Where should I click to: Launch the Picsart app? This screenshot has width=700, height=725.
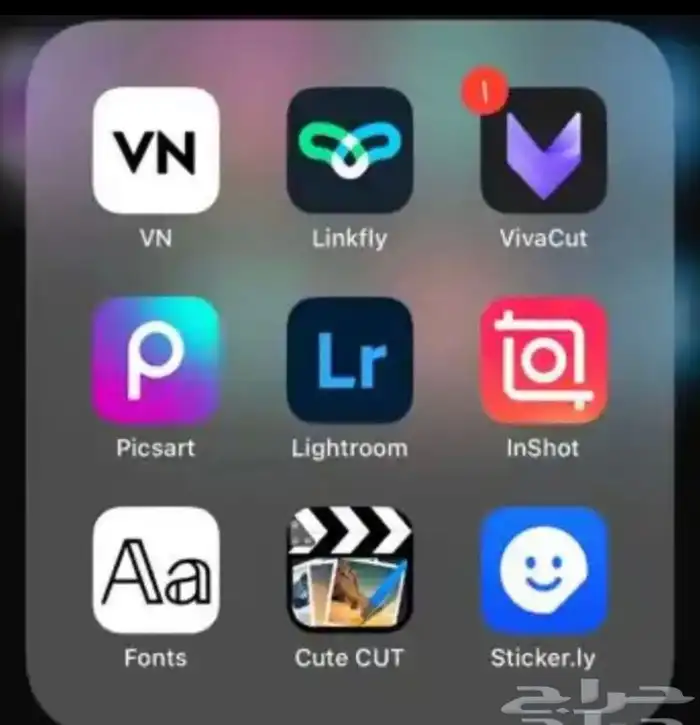155,360
